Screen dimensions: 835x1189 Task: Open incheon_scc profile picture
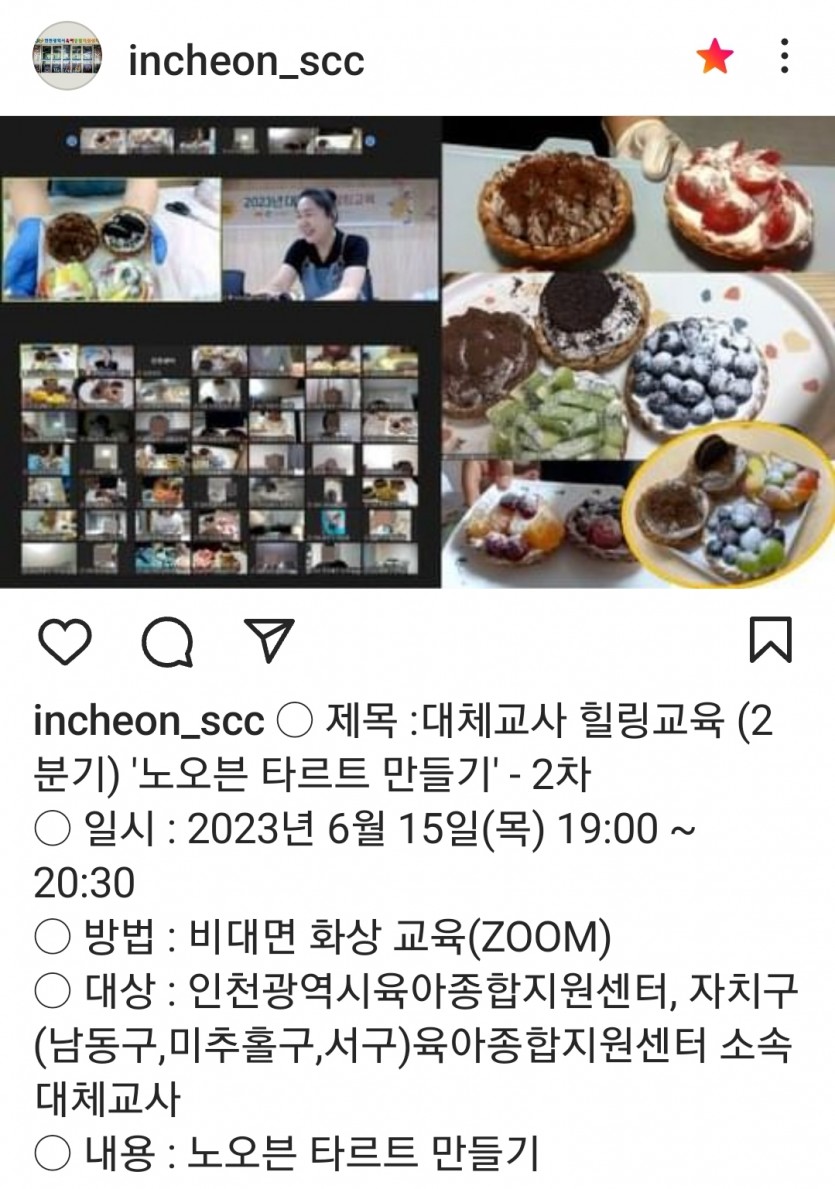coord(67,56)
